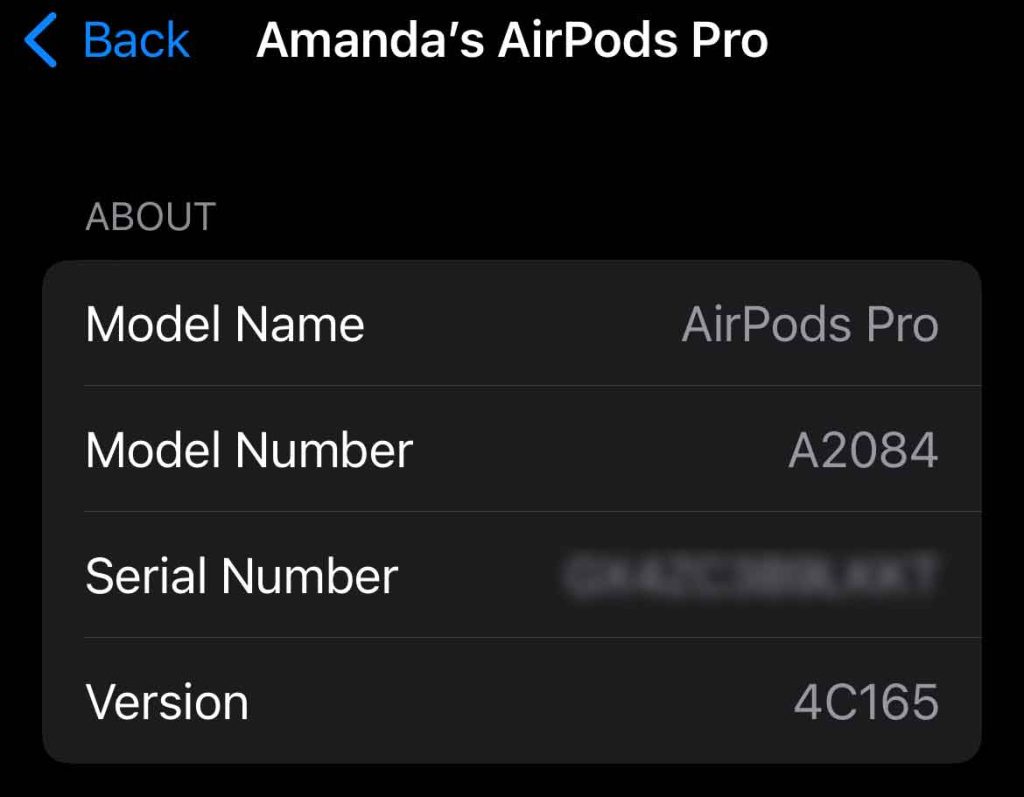Go back to the previous settings screen

pos(107,41)
